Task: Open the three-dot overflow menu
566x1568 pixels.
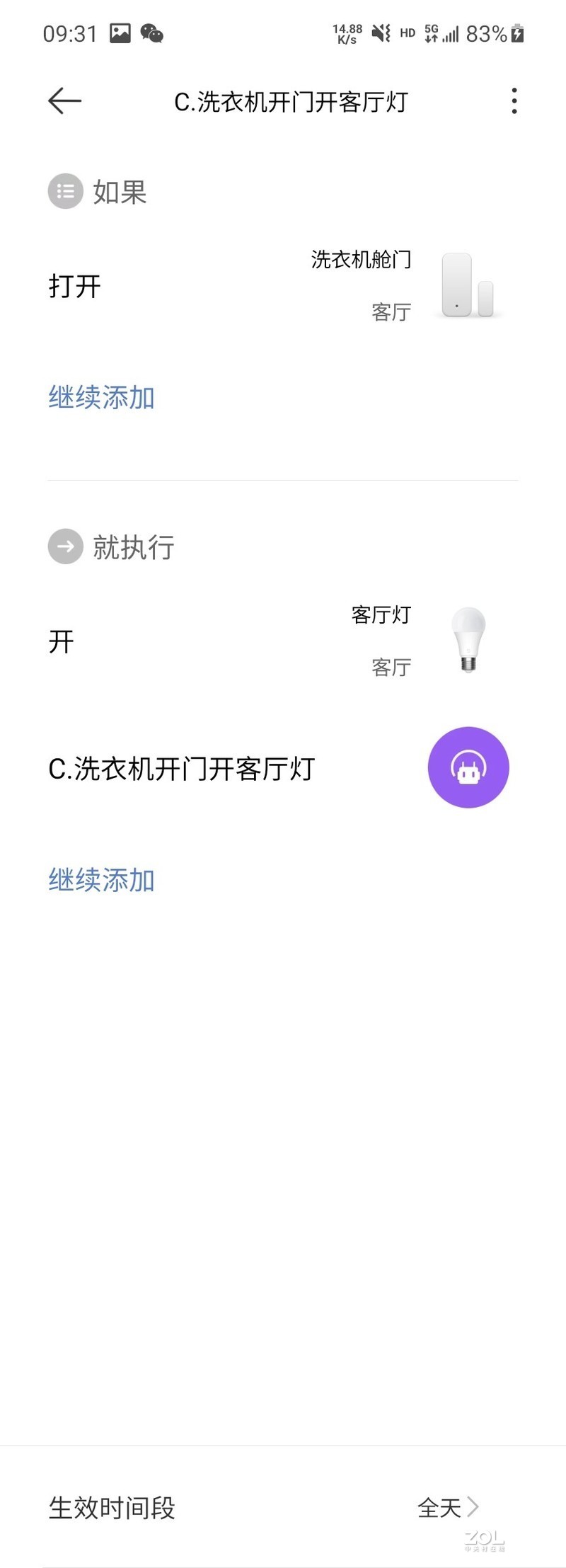Action: pos(515,101)
